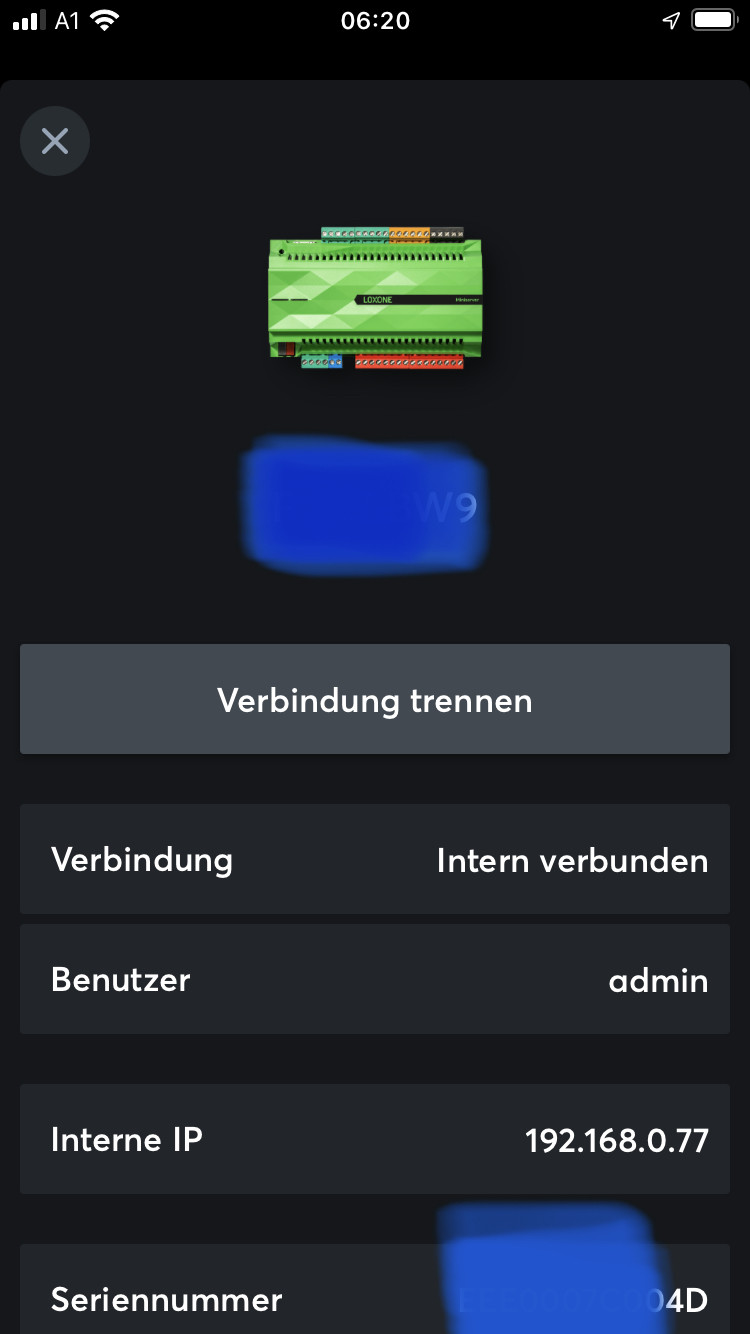Close the Miniserver info sheet
This screenshot has width=750, height=1334.
(55, 141)
